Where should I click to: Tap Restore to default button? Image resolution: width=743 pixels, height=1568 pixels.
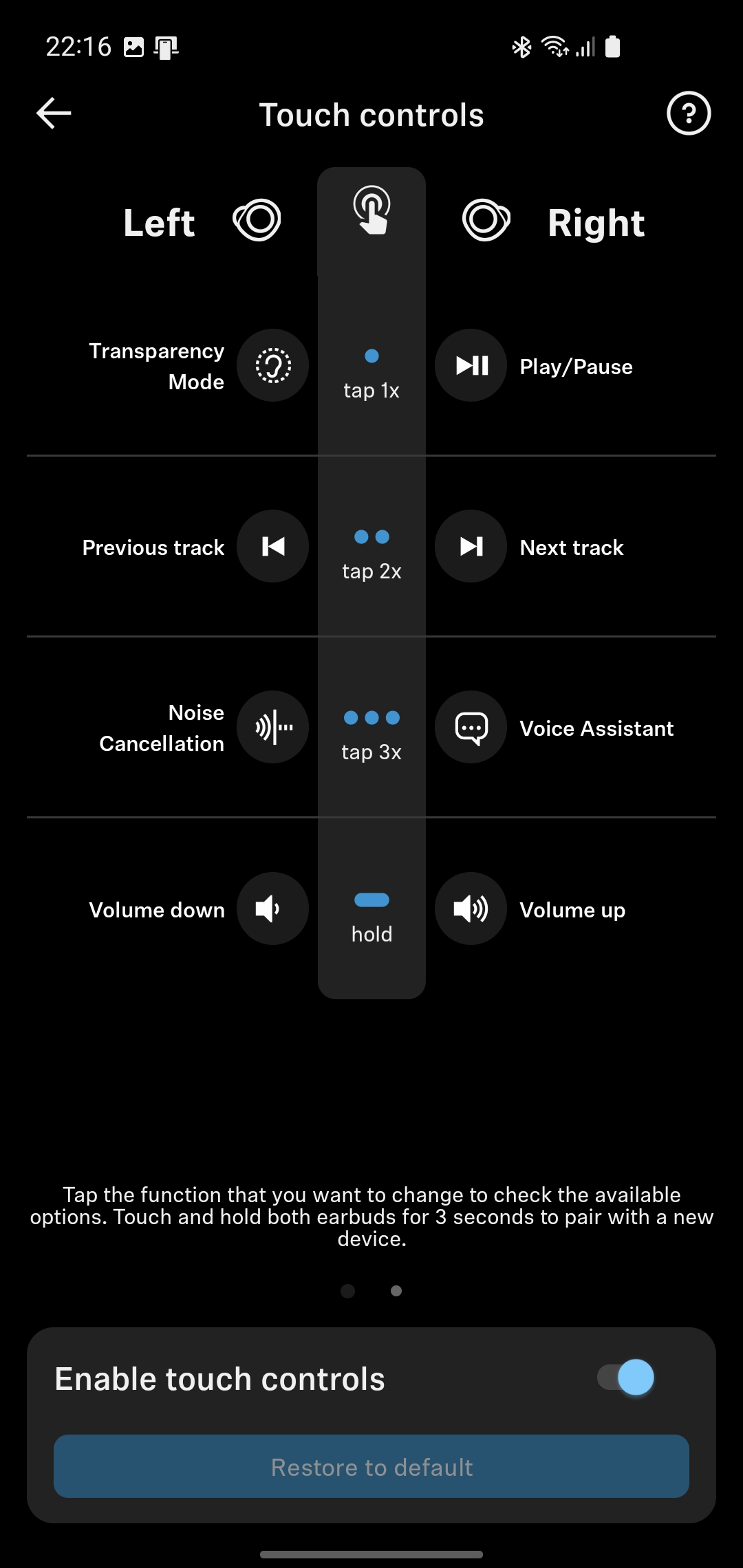(371, 1466)
